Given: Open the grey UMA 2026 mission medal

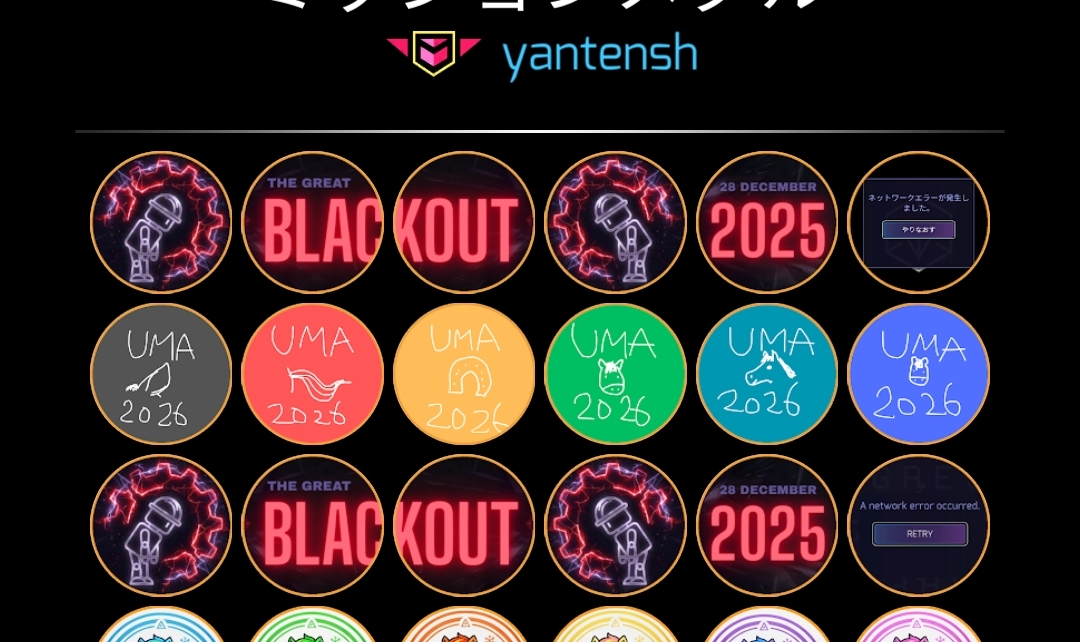Looking at the screenshot, I should tap(161, 374).
